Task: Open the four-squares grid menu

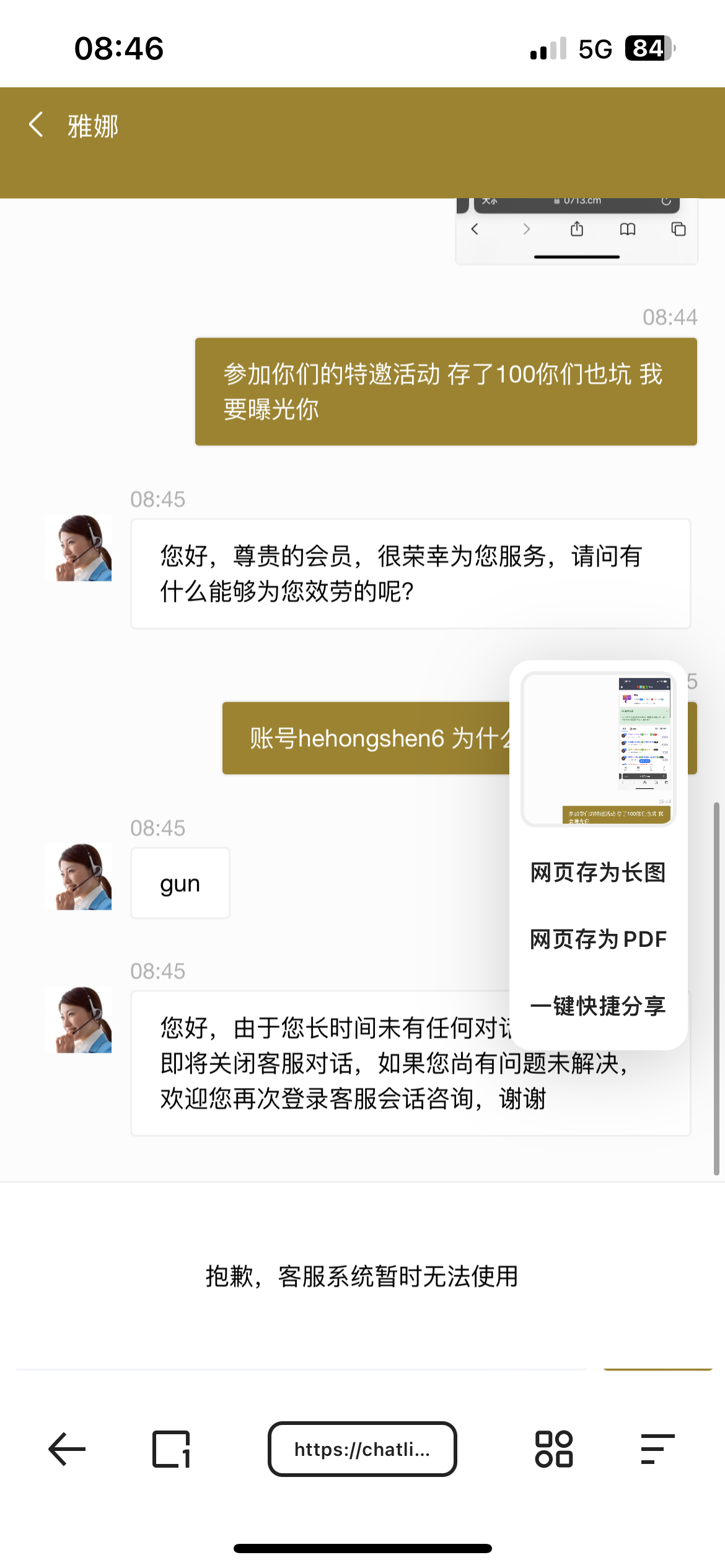Action: click(553, 1449)
